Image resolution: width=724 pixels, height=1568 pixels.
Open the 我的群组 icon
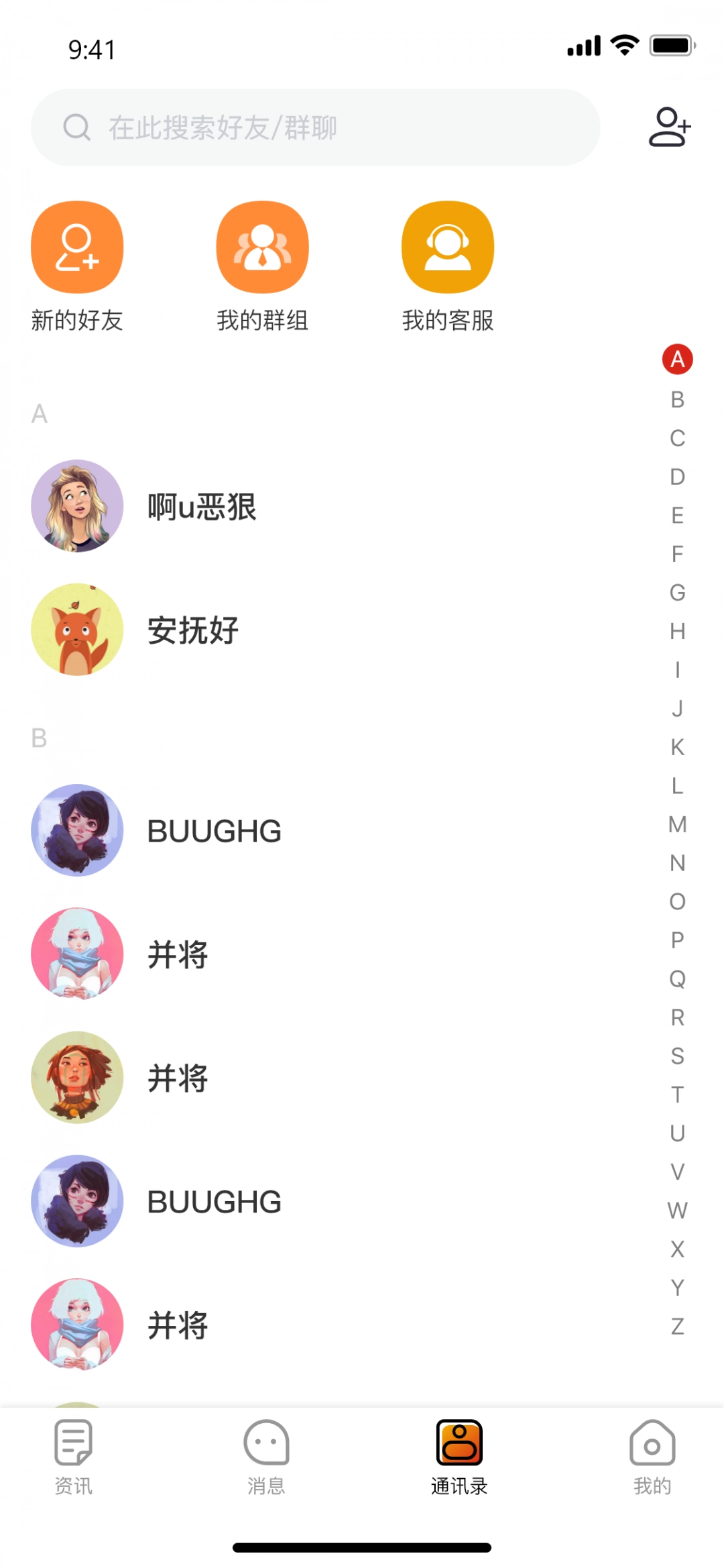pos(263,246)
